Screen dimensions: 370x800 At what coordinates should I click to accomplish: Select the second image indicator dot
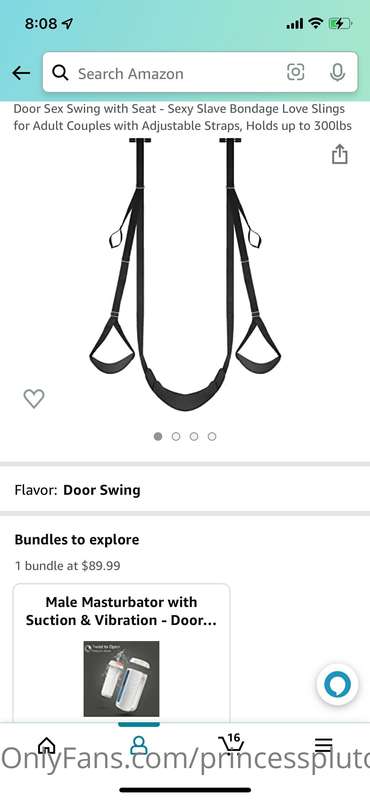pyautogui.click(x=176, y=436)
